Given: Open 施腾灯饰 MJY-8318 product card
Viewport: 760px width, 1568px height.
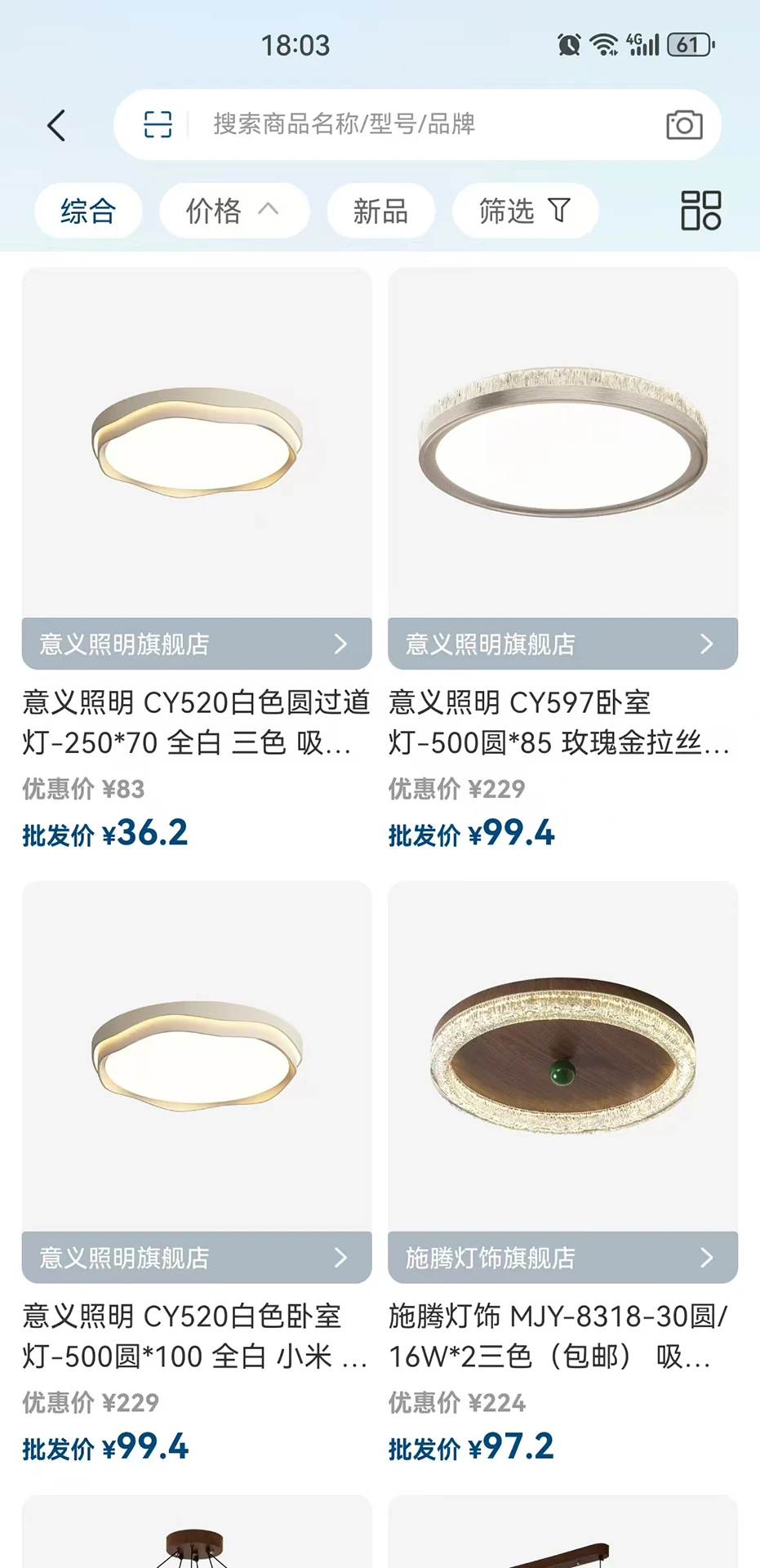Looking at the screenshot, I should point(563,1174).
